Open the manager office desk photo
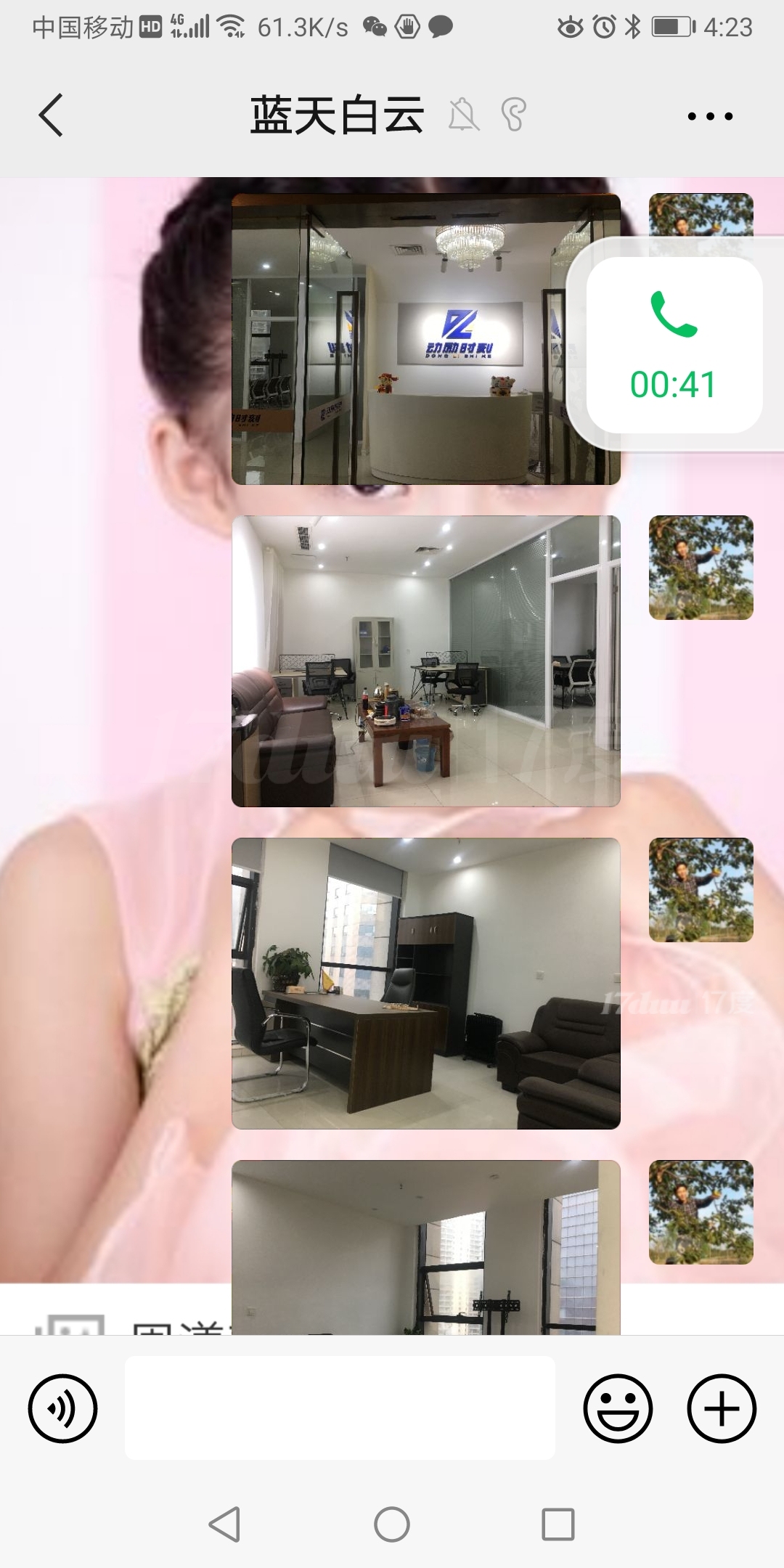 pos(425,984)
